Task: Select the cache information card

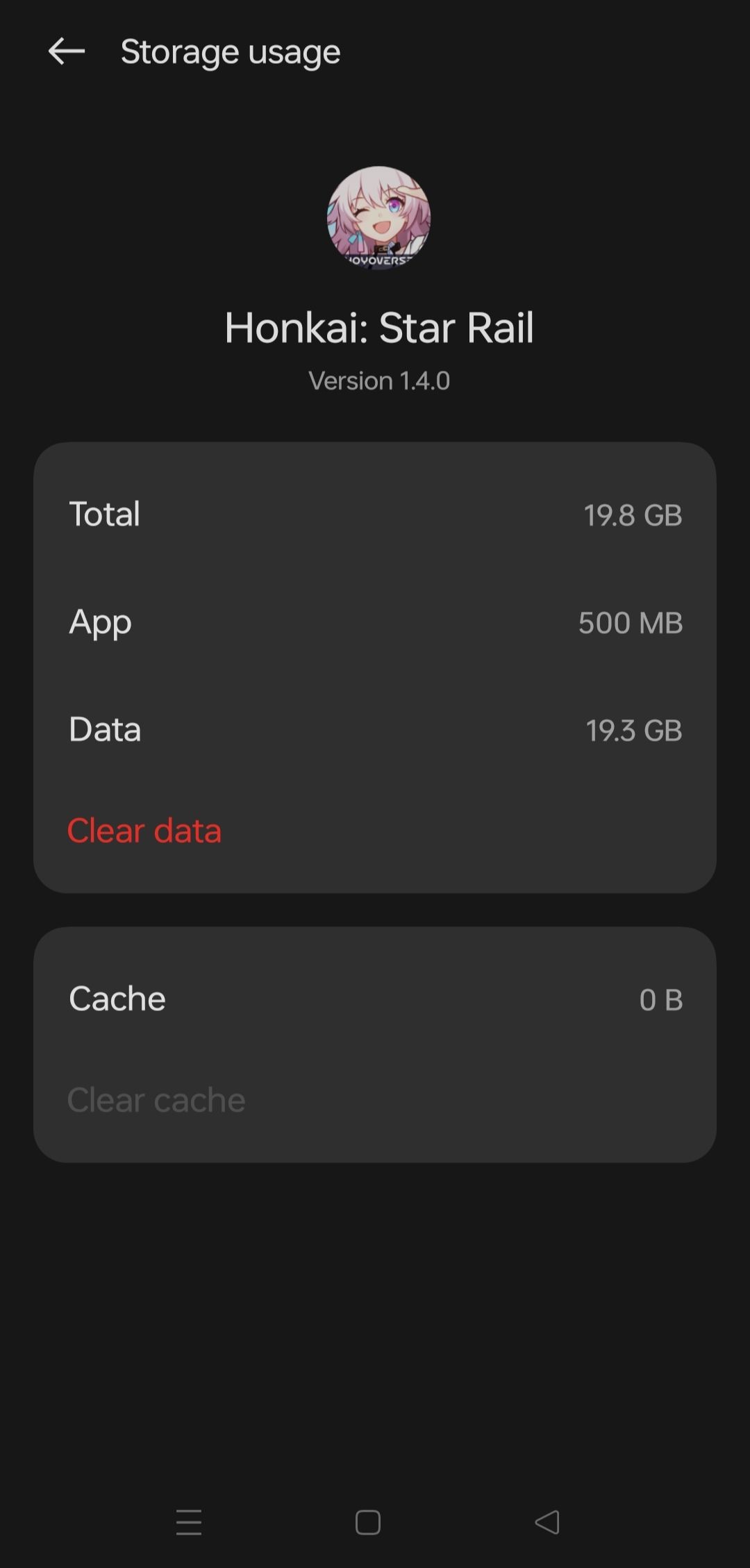Action: point(375,1042)
